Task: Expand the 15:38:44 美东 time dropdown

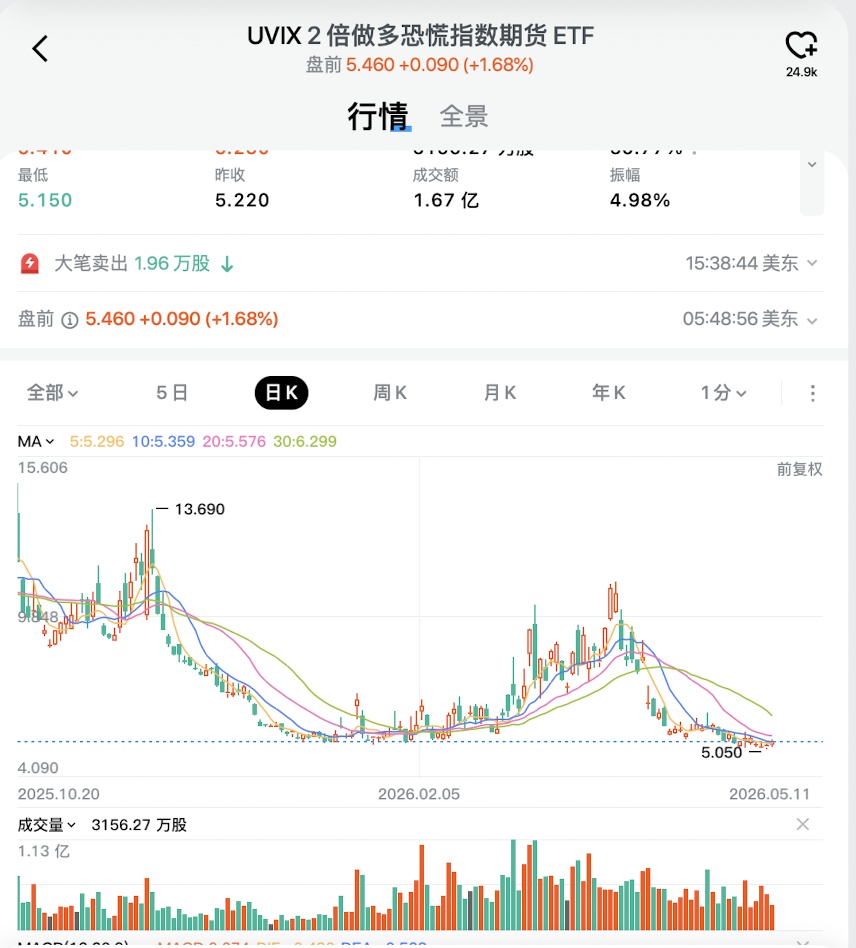Action: (x=751, y=264)
